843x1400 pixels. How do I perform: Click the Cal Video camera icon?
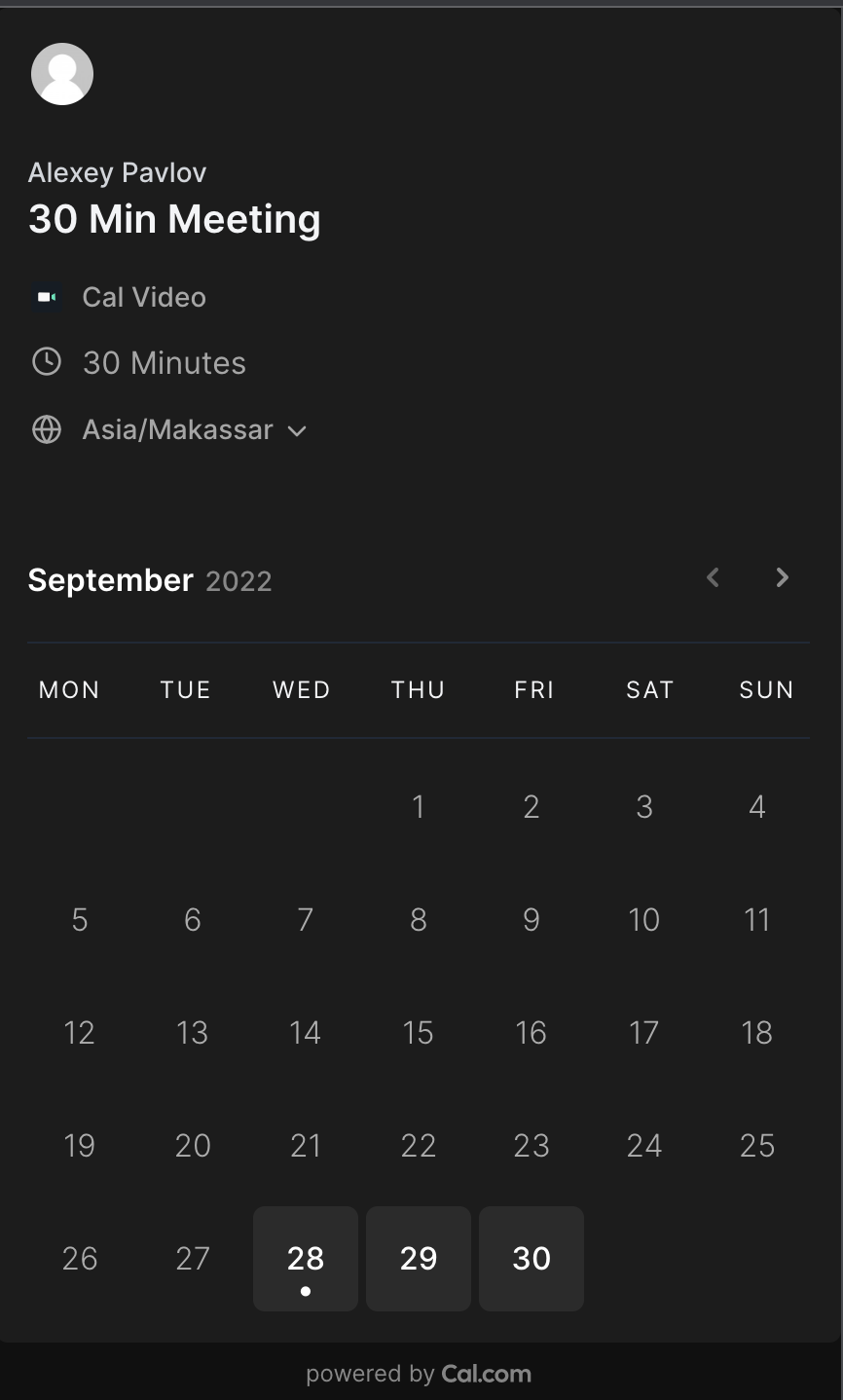click(46, 298)
